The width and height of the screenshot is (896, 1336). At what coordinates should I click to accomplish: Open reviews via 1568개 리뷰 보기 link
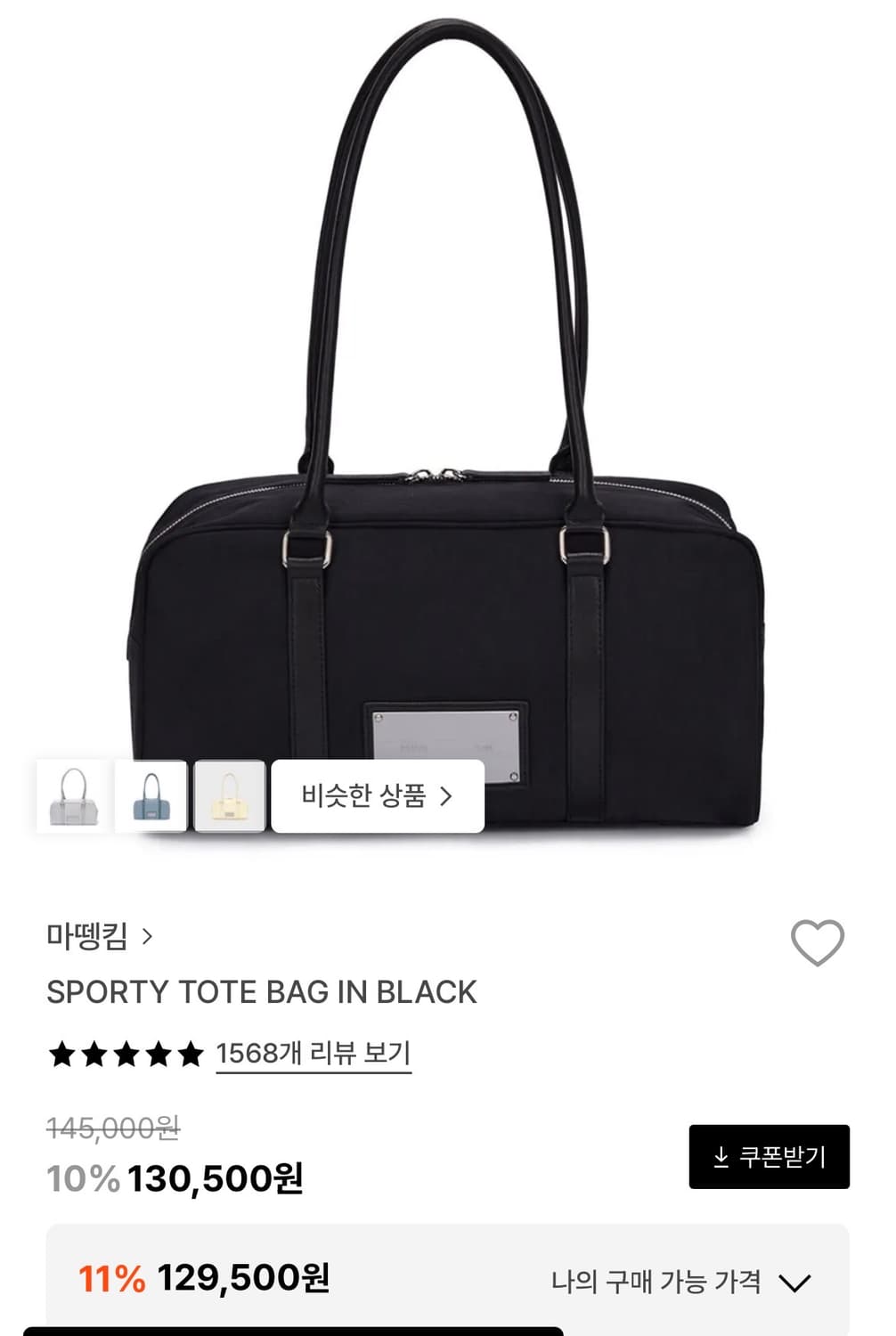[x=314, y=1055]
